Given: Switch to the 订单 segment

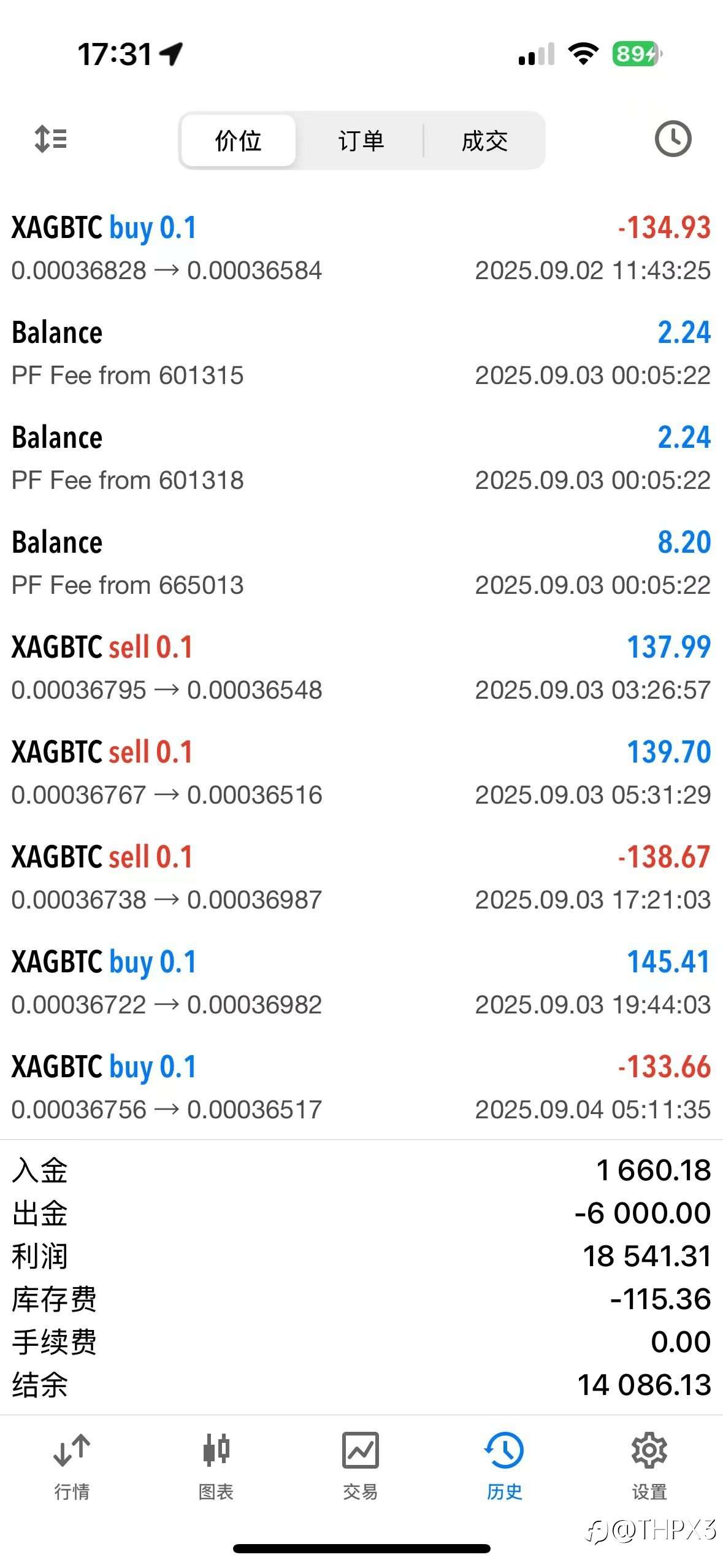Looking at the screenshot, I should pos(361,141).
